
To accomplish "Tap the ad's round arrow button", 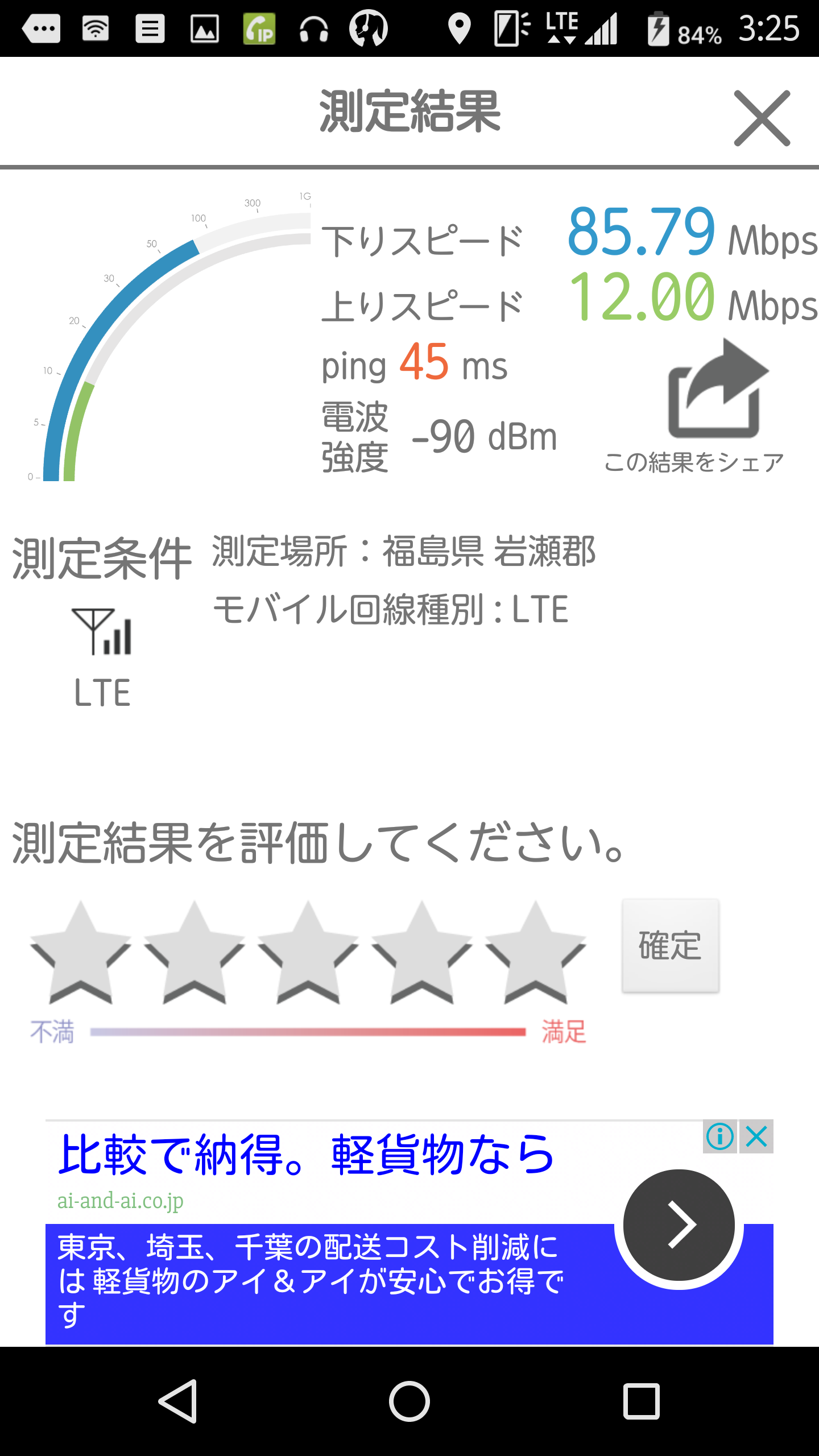I will (x=679, y=1225).
